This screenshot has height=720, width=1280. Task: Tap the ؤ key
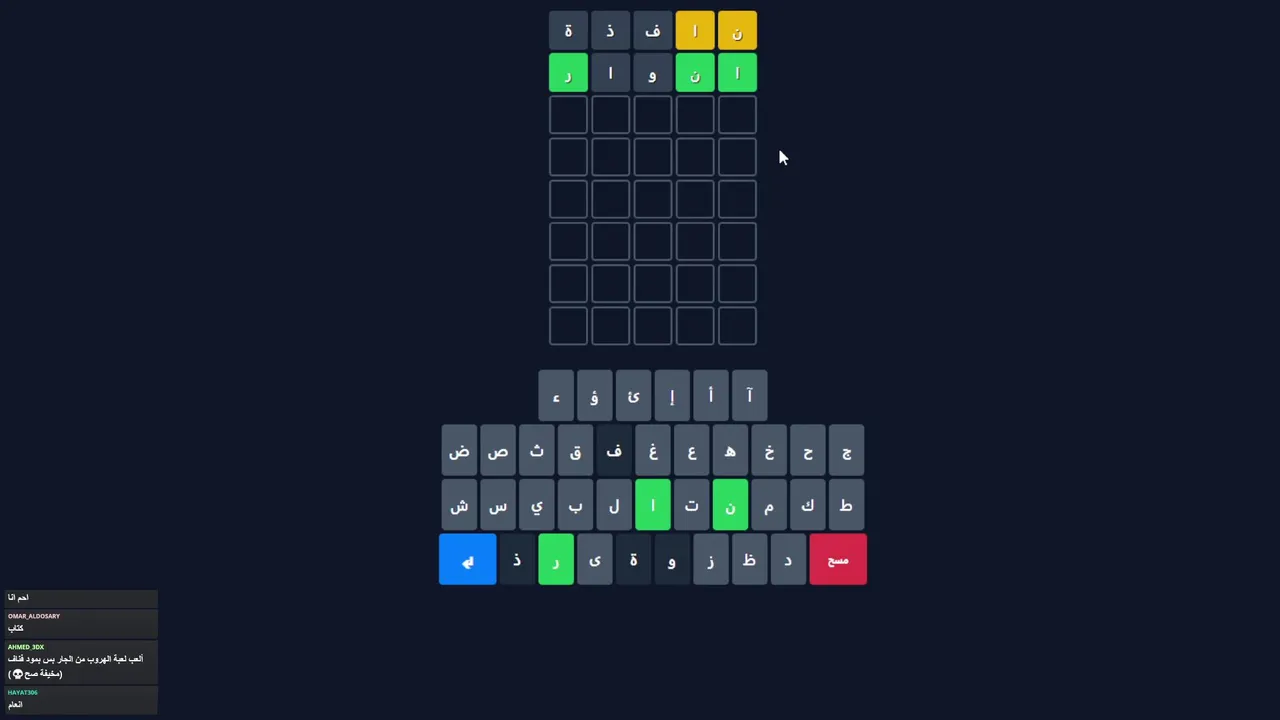pos(594,397)
